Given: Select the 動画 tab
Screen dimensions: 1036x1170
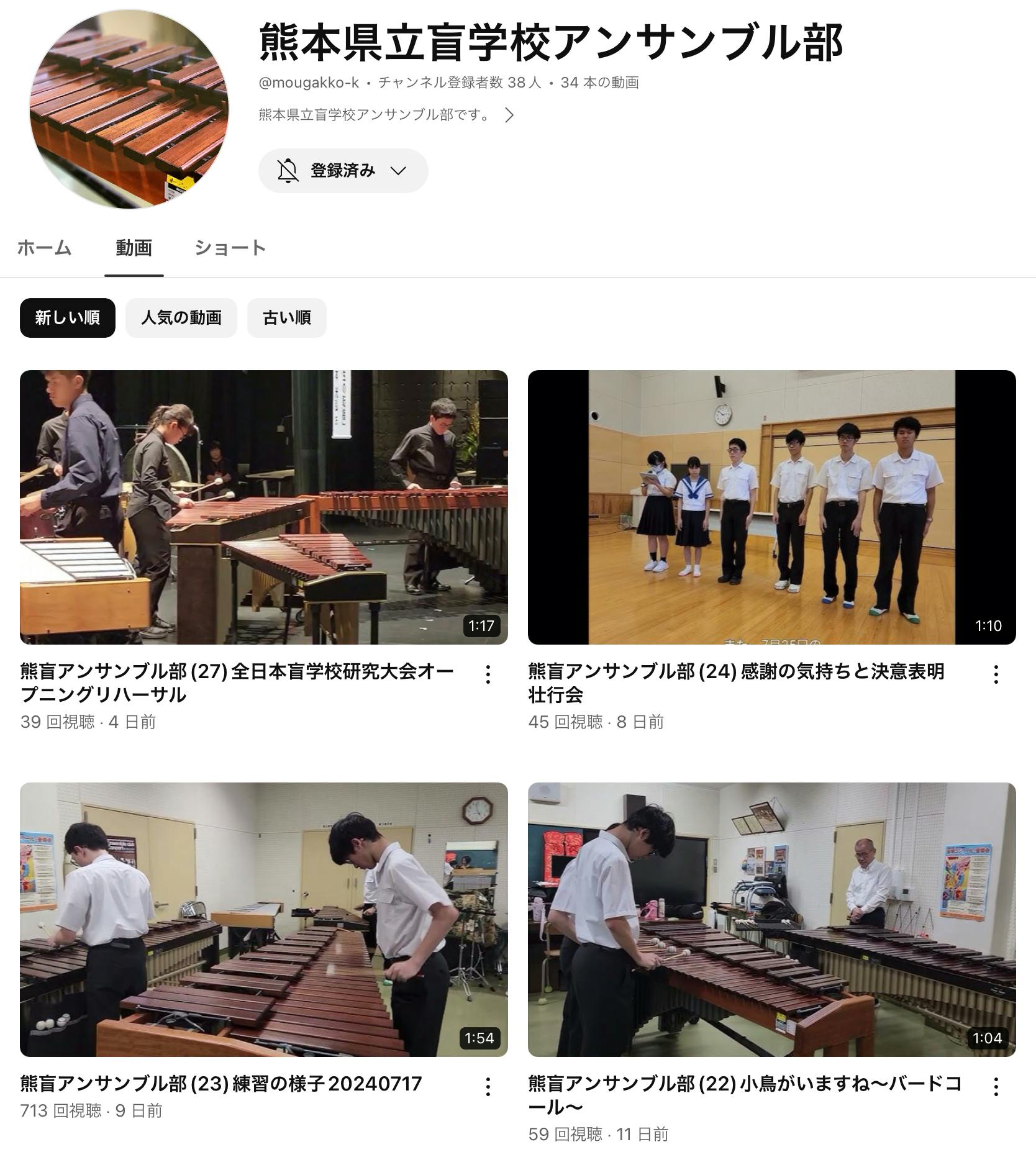Looking at the screenshot, I should [x=134, y=248].
